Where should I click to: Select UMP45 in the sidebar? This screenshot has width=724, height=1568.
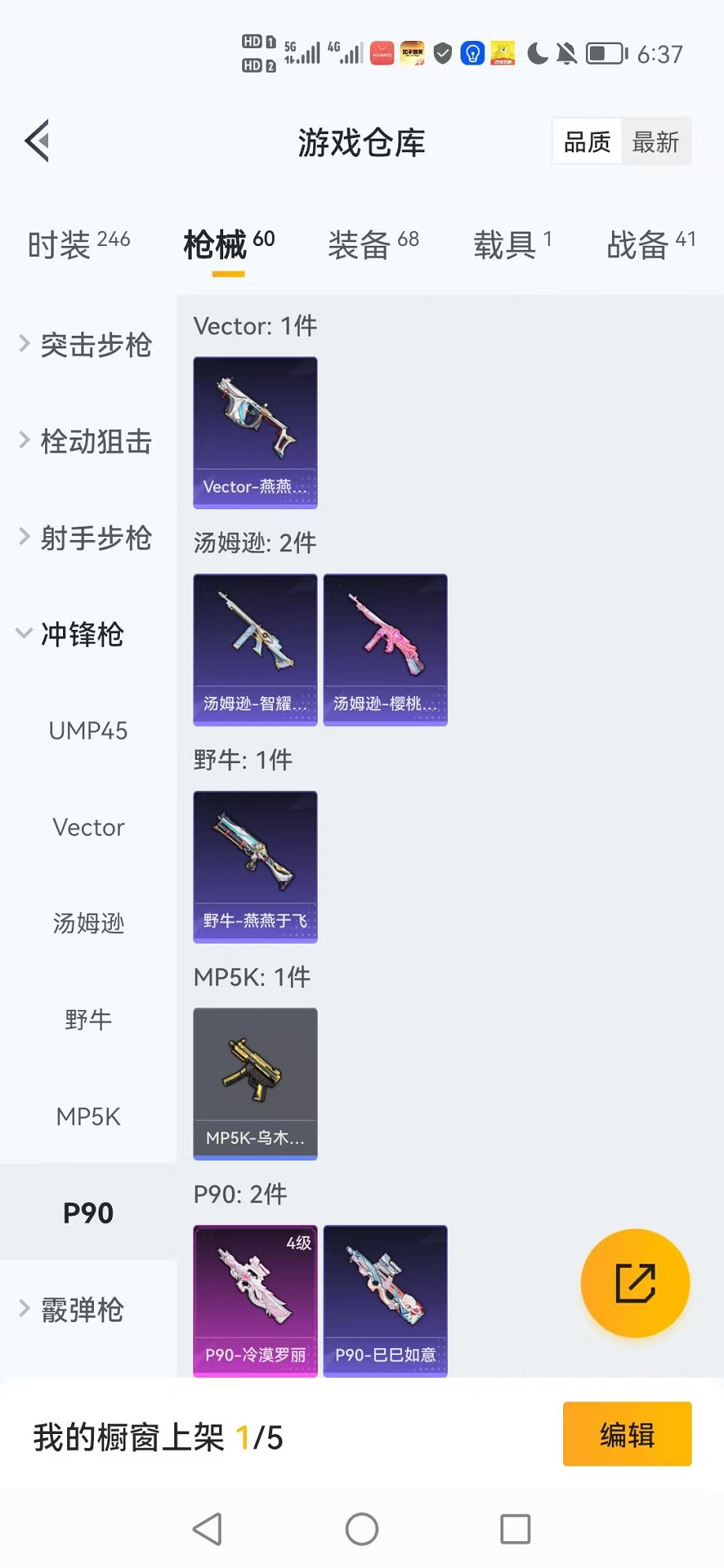click(x=88, y=731)
